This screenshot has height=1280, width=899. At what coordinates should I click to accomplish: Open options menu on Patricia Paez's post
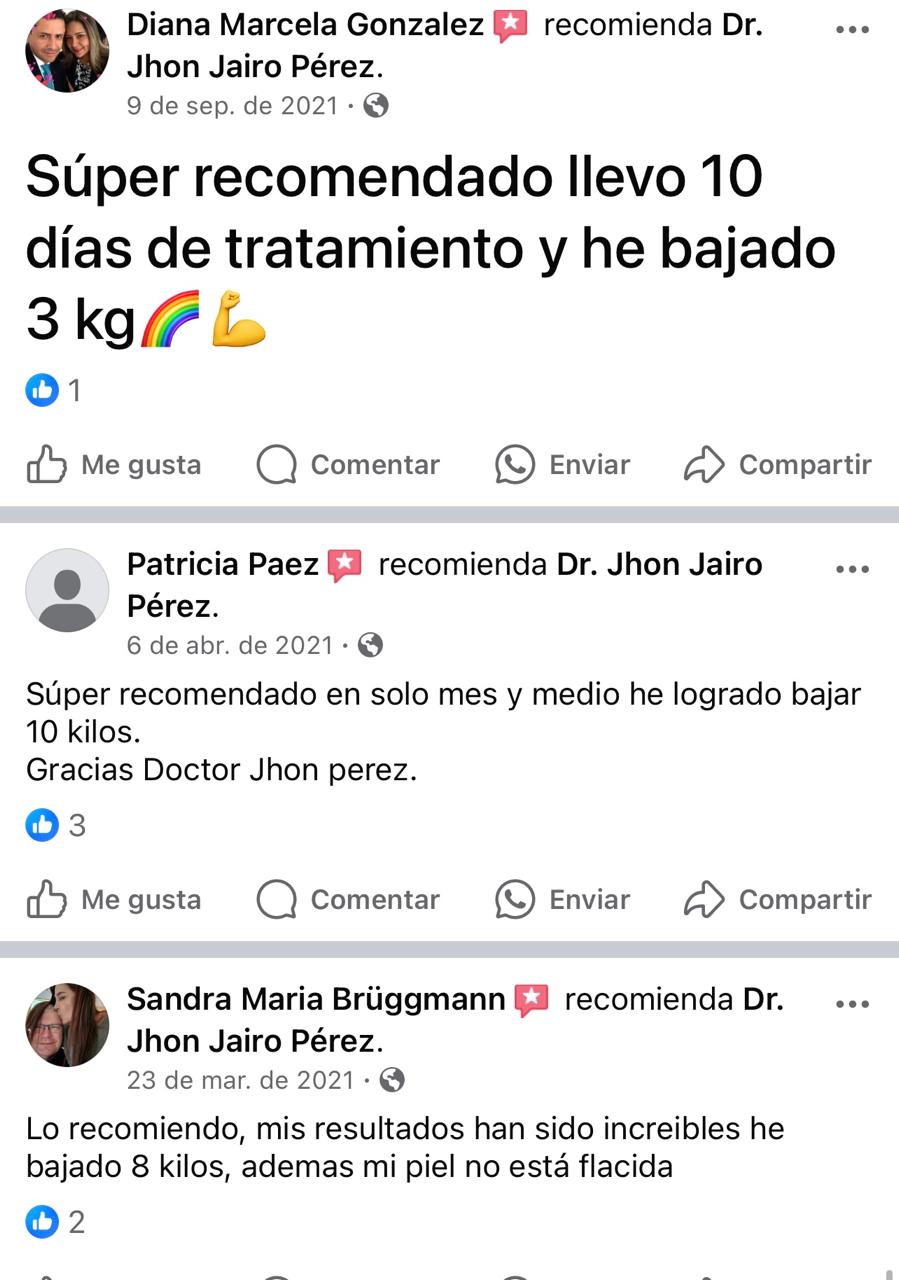(x=851, y=570)
